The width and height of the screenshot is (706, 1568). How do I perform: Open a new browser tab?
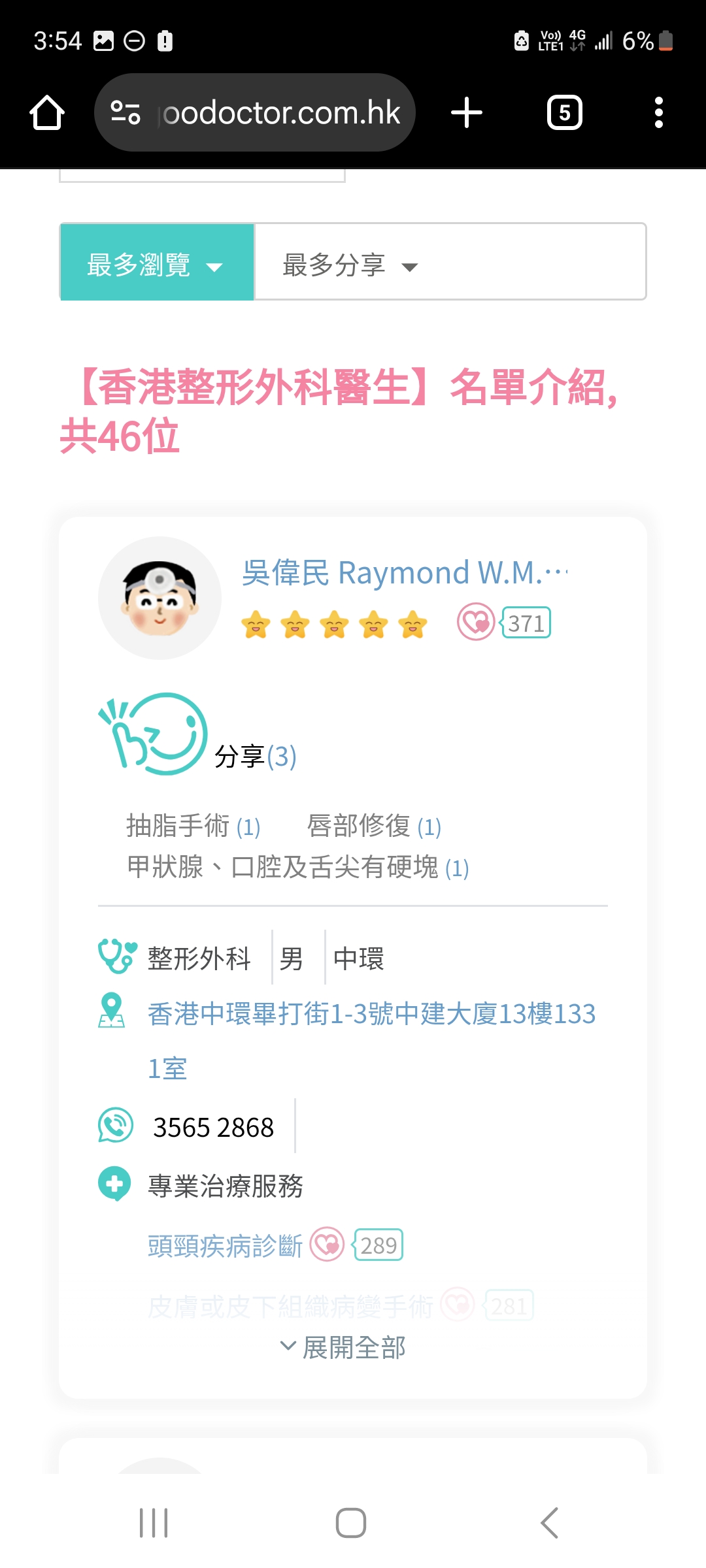pos(467,113)
